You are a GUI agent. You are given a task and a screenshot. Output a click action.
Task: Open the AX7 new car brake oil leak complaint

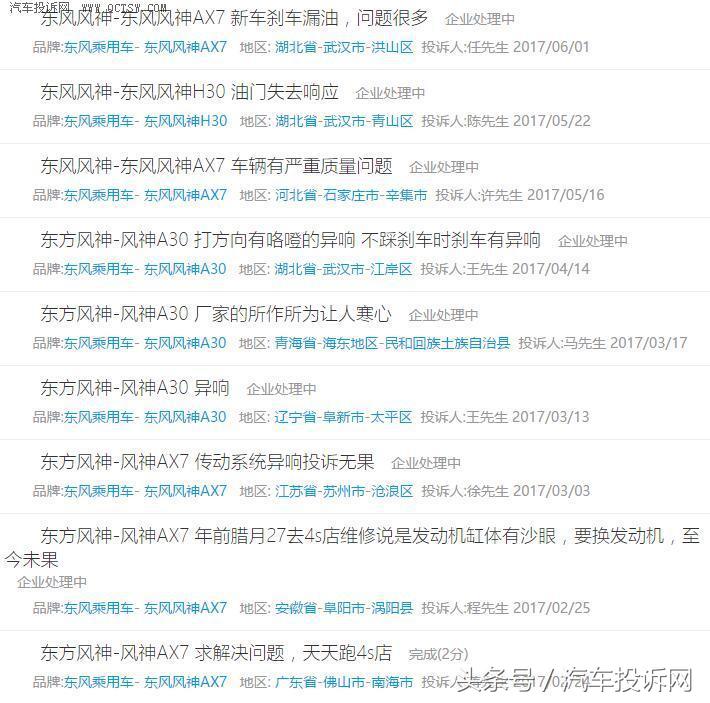pos(234,18)
